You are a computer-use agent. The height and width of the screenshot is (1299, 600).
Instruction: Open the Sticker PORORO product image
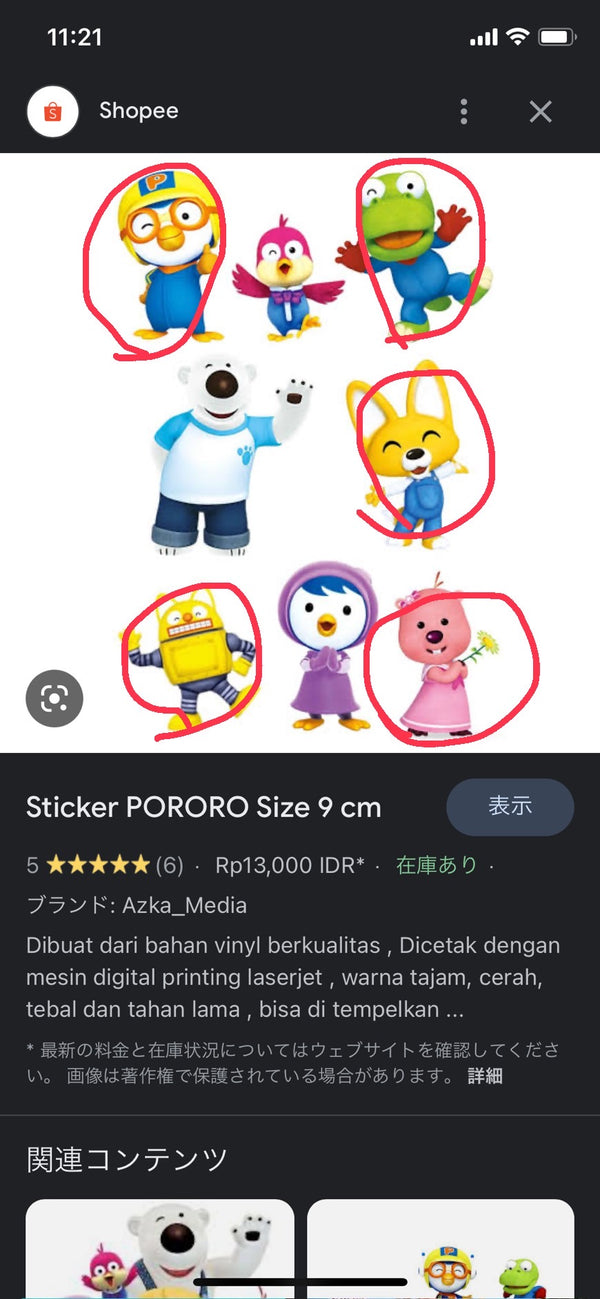[x=300, y=450]
